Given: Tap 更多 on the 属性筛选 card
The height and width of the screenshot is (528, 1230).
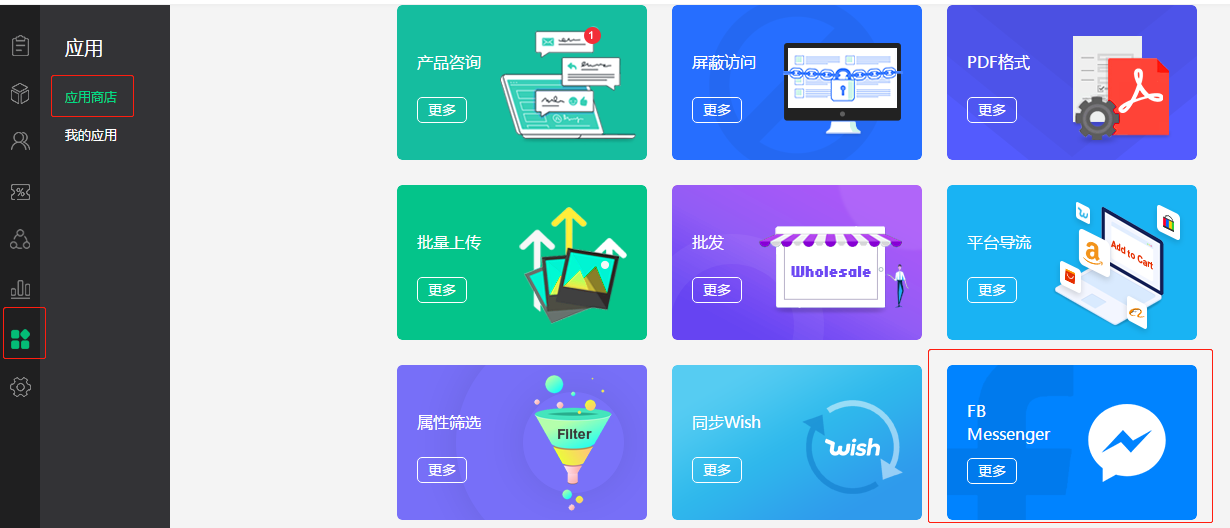Looking at the screenshot, I should (442, 470).
